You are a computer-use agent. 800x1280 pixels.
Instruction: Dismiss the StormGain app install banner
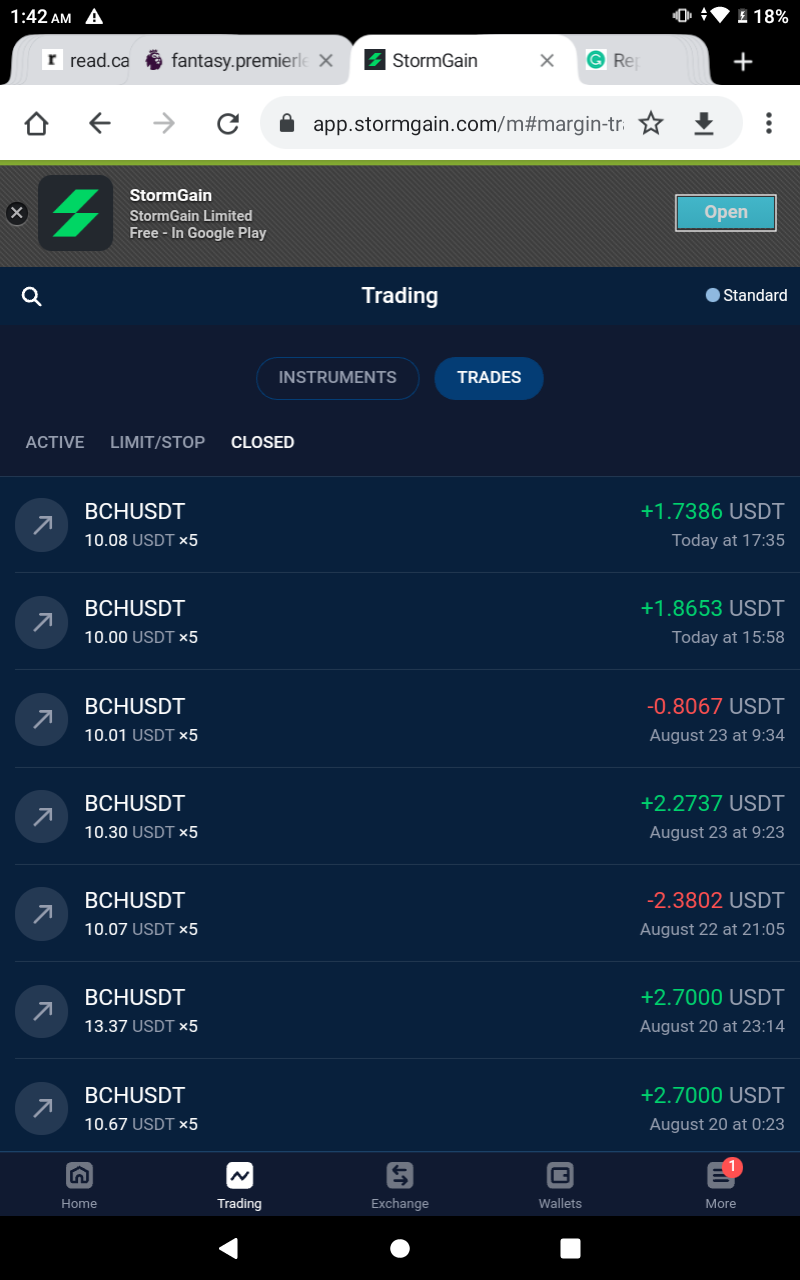coord(16,212)
